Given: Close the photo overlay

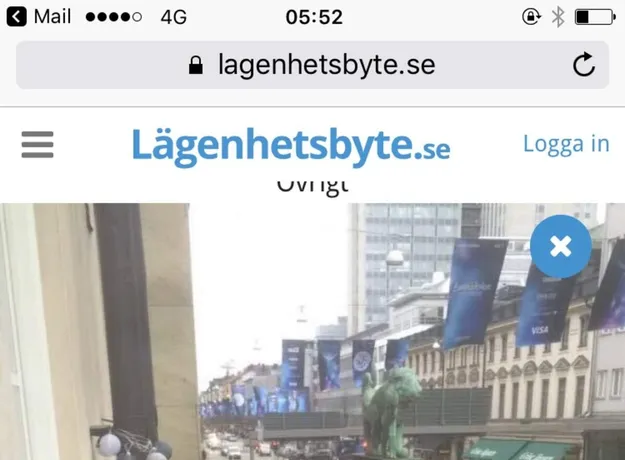Looking at the screenshot, I should [561, 246].
